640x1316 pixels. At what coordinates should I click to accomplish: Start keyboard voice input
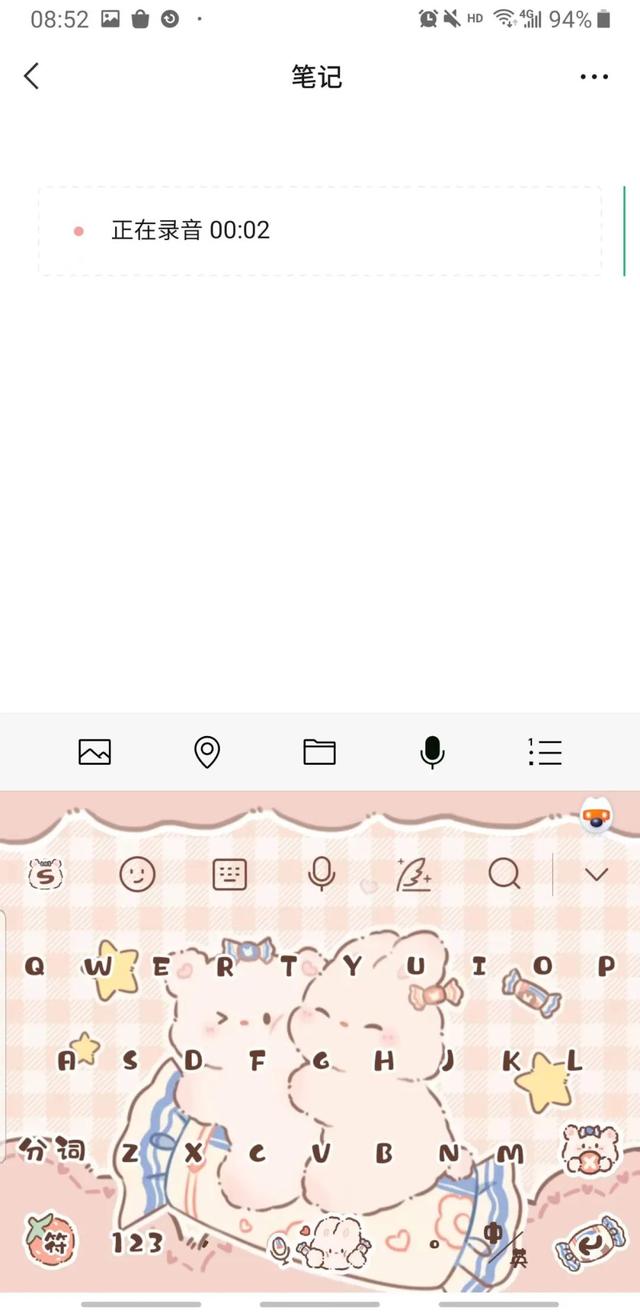(x=321, y=875)
